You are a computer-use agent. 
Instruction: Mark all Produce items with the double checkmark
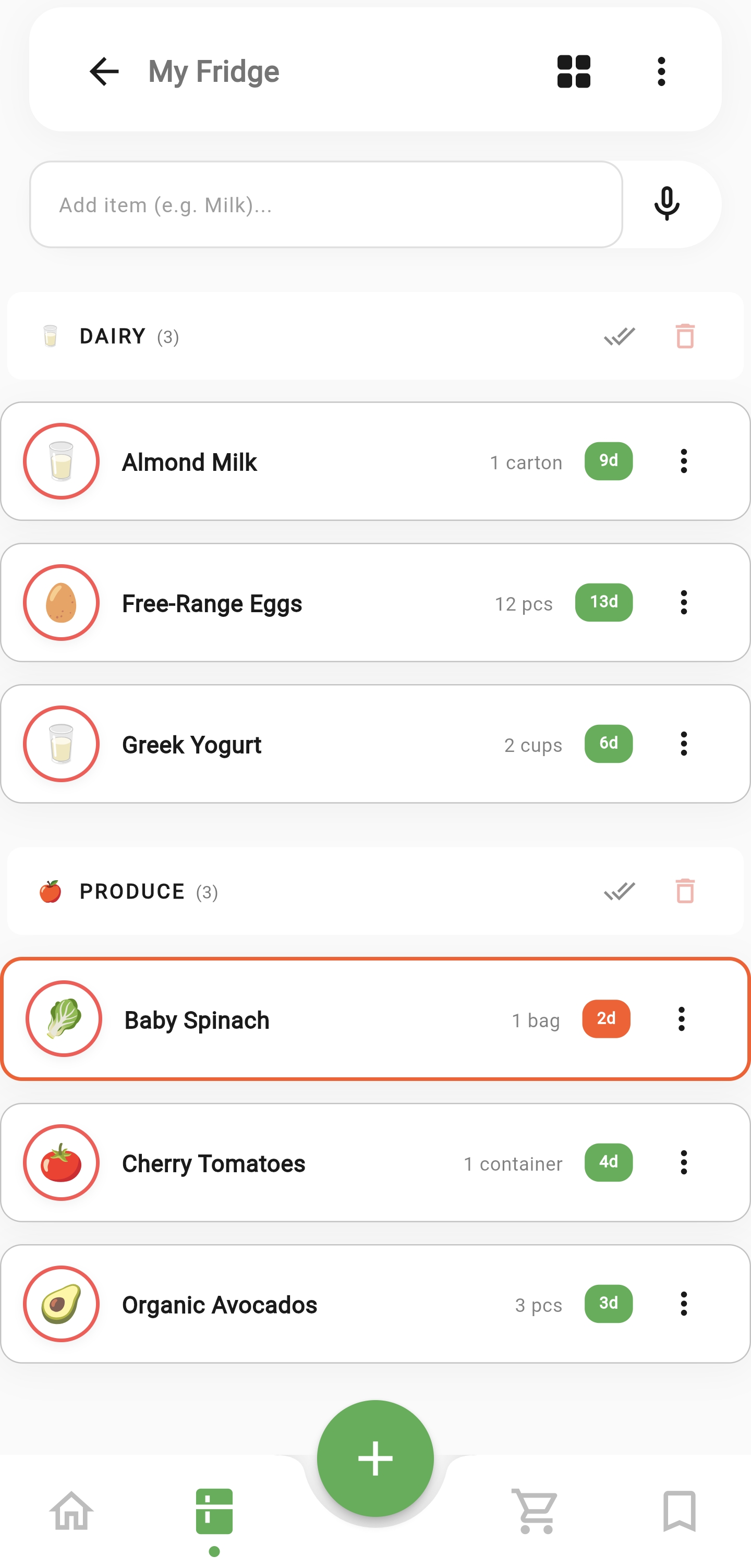coord(620,891)
